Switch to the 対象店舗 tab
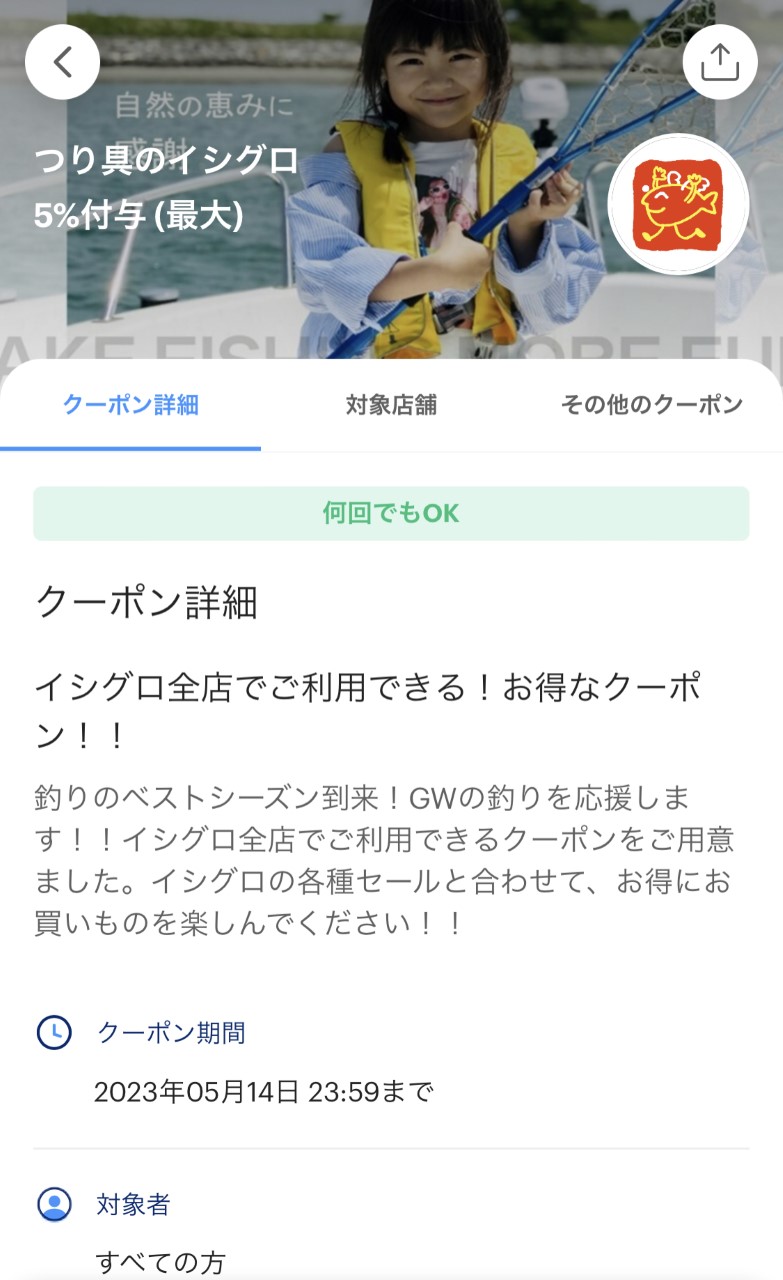The height and width of the screenshot is (1280, 783). pyautogui.click(x=391, y=405)
